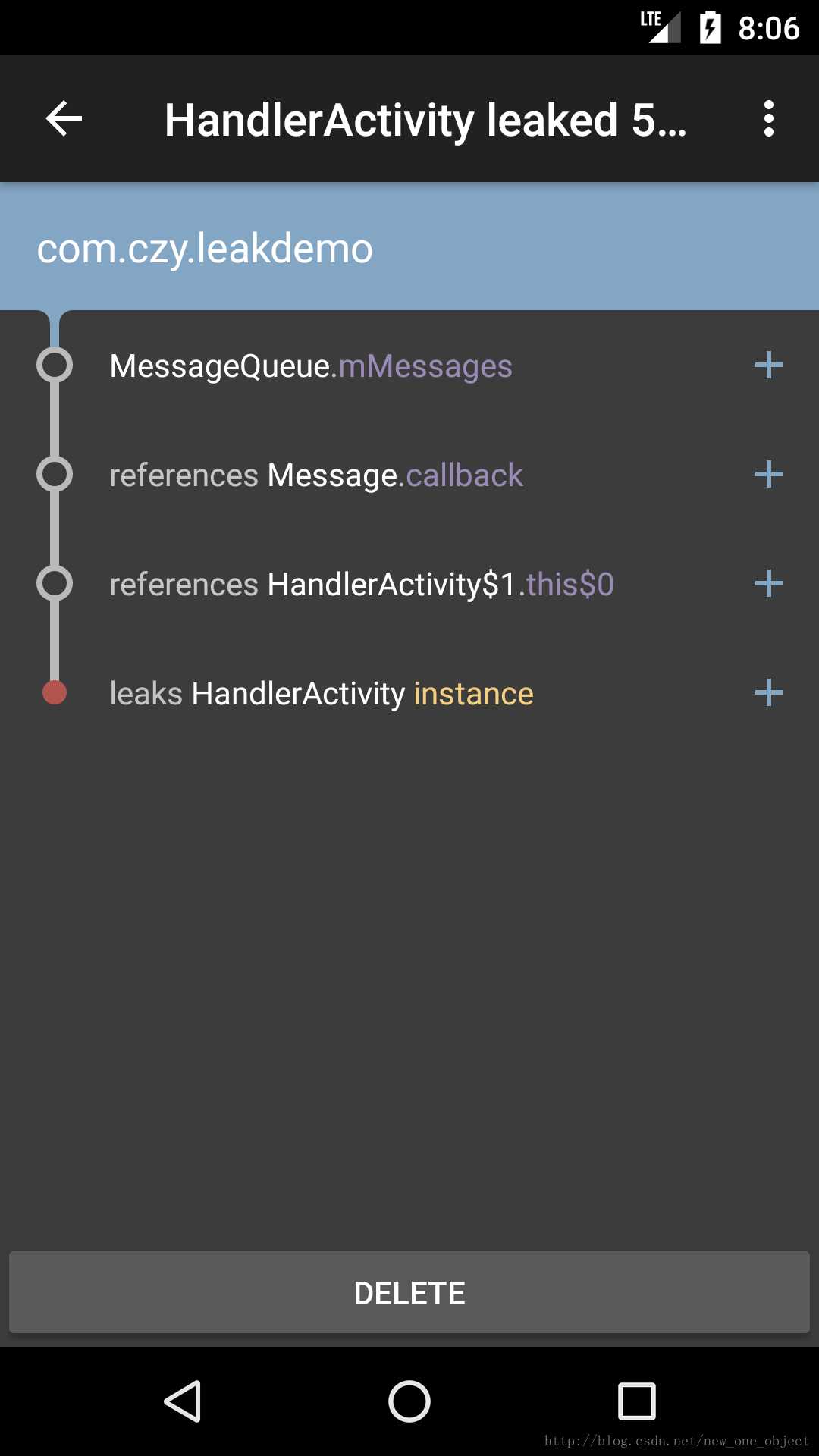Delete this leak trace
Viewport: 819px width, 1456px height.
(x=409, y=1293)
